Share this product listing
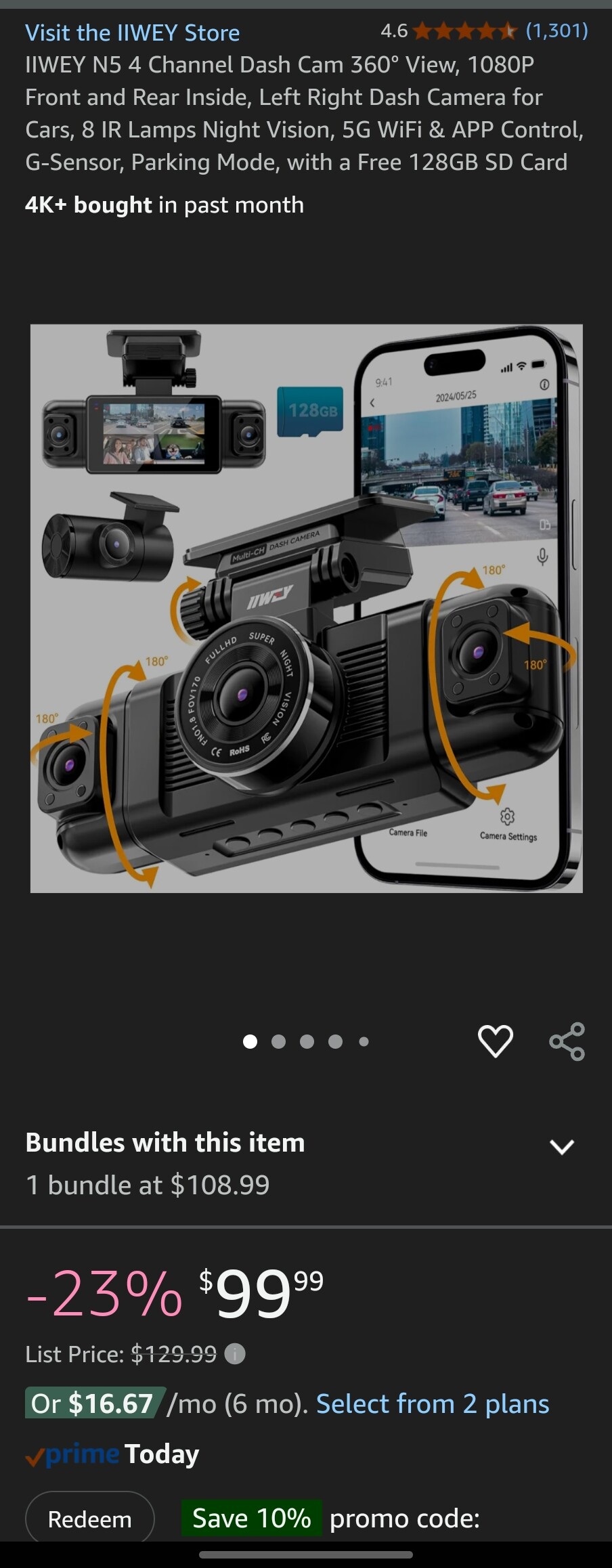 point(567,1041)
